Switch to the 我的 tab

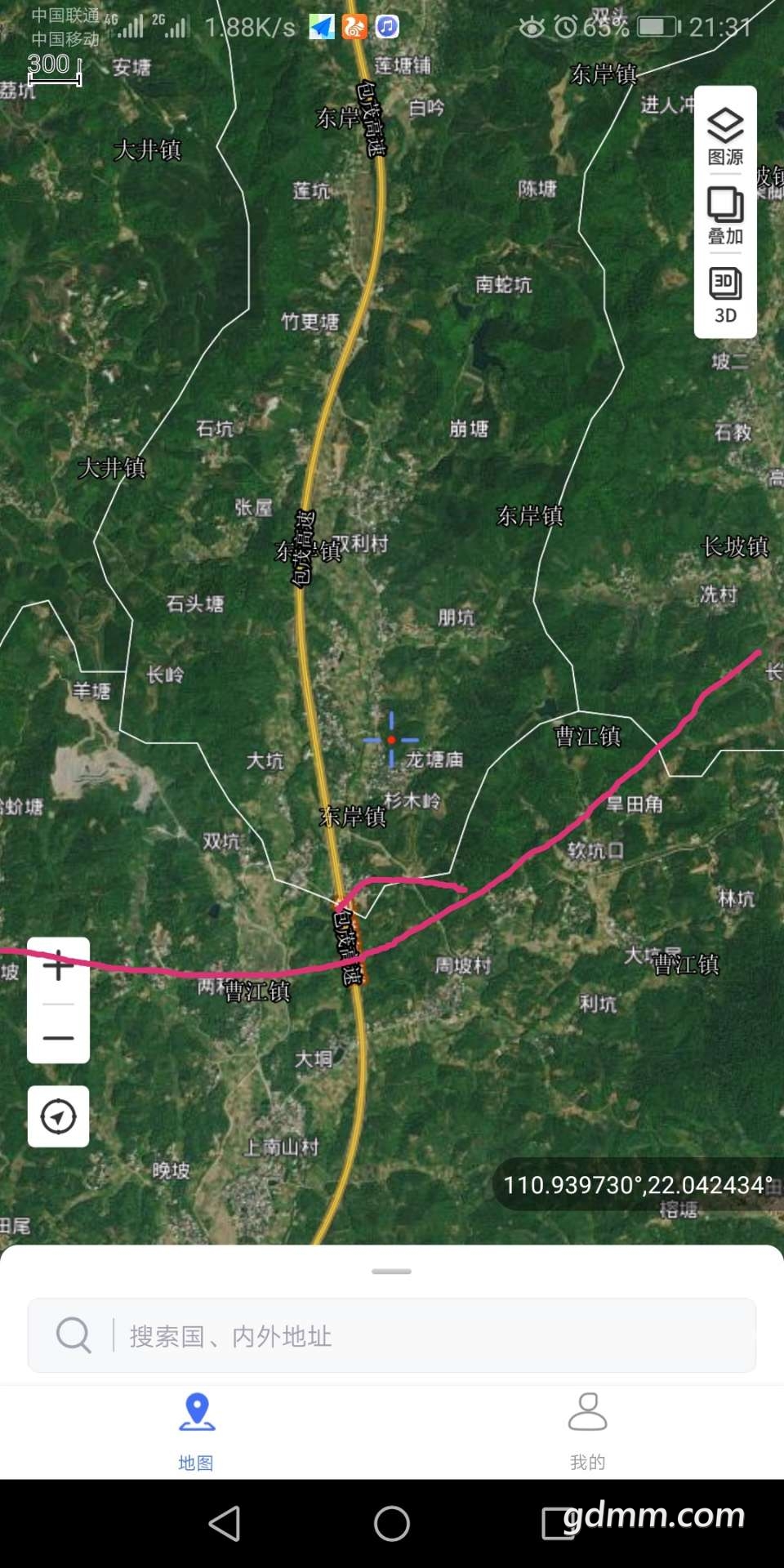(588, 1432)
